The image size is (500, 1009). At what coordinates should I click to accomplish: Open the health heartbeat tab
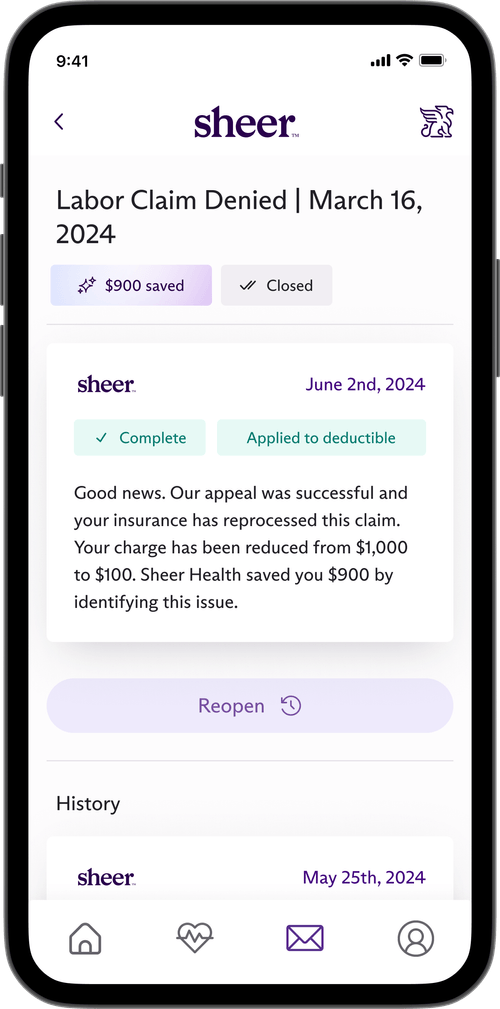tap(194, 938)
